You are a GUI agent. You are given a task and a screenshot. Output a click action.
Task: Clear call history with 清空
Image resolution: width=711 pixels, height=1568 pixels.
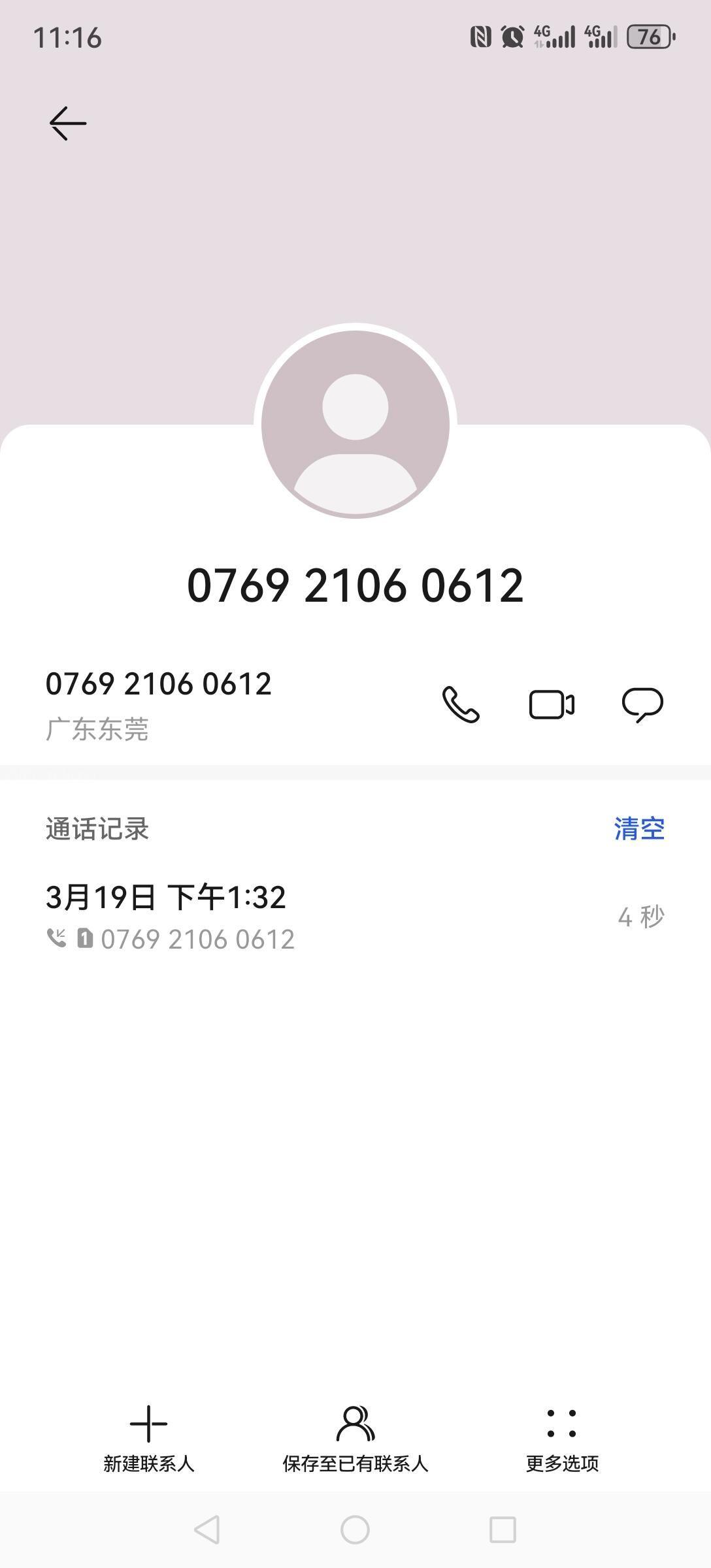pos(639,828)
